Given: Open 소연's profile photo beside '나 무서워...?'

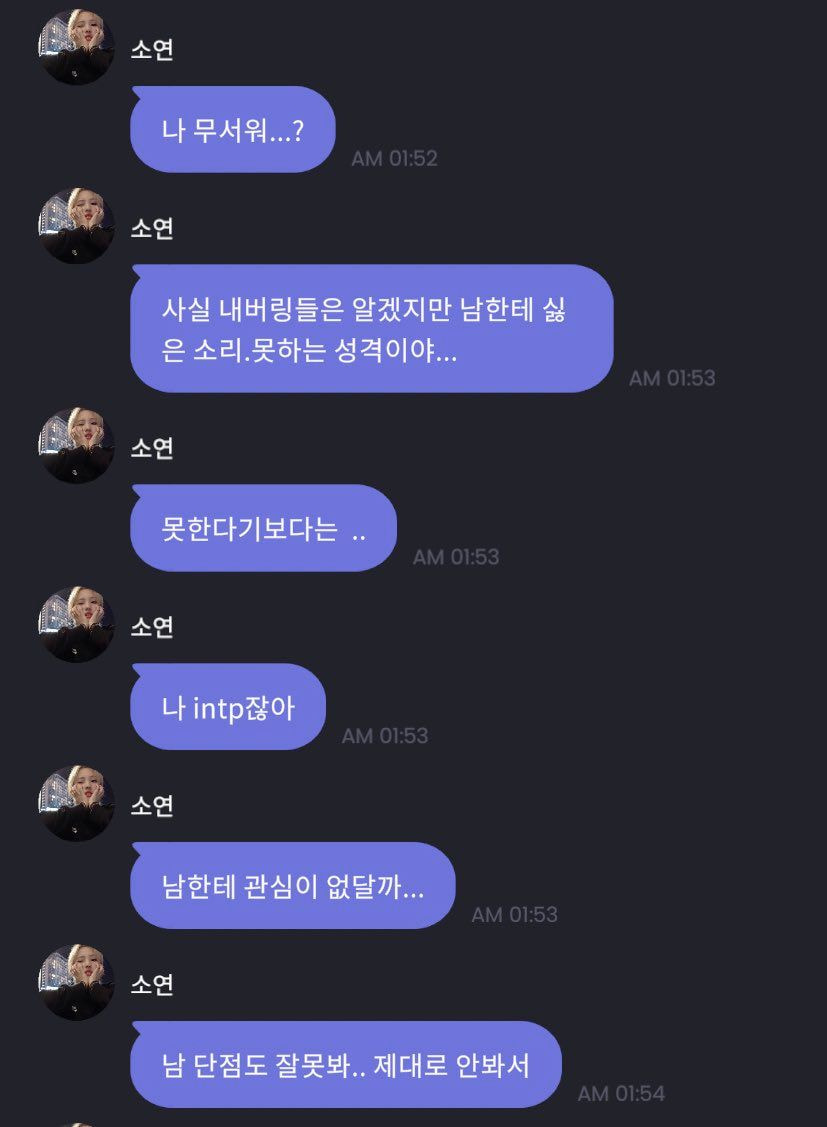Looking at the screenshot, I should [x=76, y=47].
